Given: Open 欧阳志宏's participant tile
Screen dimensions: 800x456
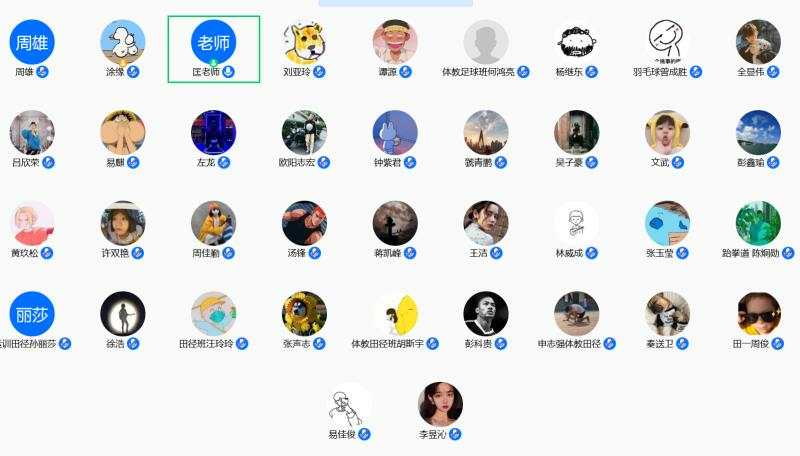Looking at the screenshot, I should click(x=304, y=132).
